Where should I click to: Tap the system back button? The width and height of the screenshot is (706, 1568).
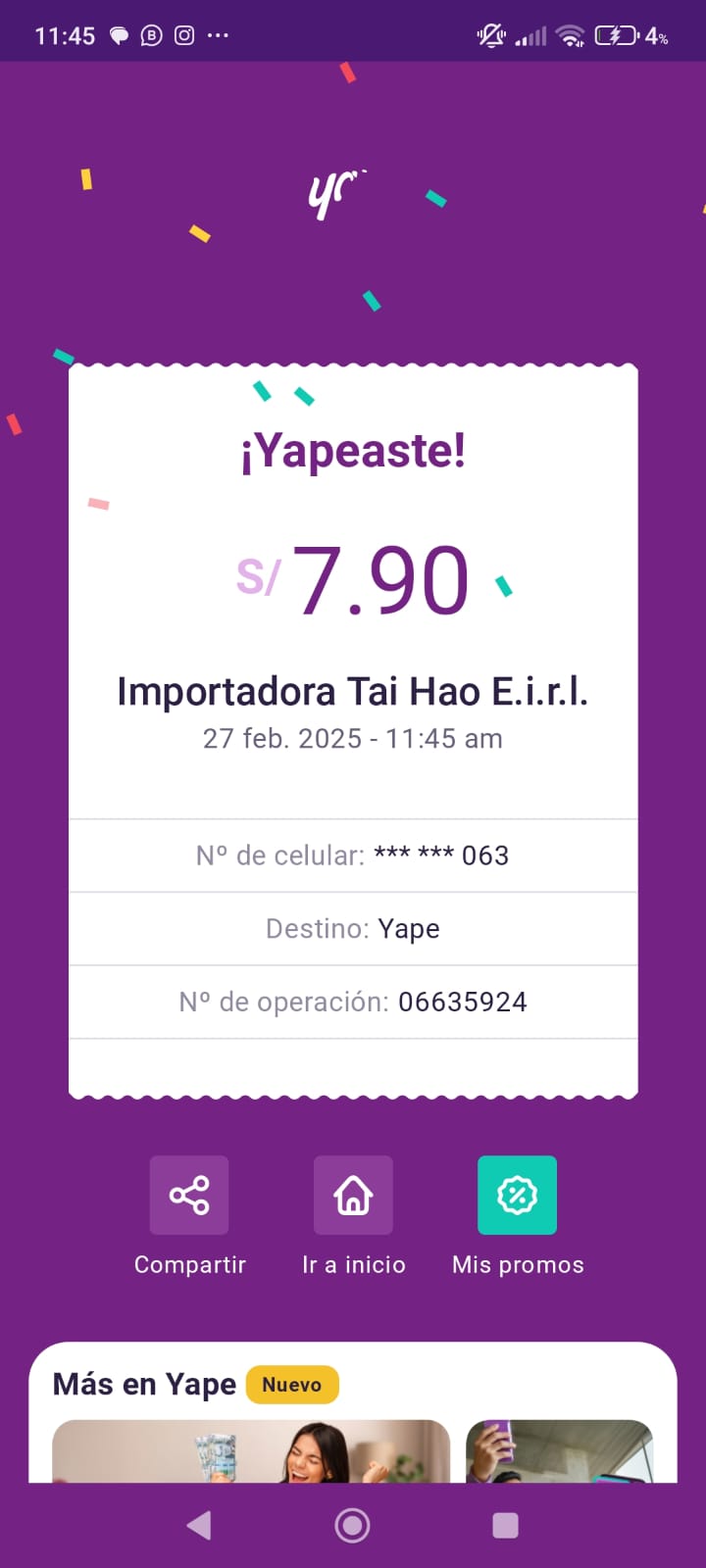tap(199, 1525)
